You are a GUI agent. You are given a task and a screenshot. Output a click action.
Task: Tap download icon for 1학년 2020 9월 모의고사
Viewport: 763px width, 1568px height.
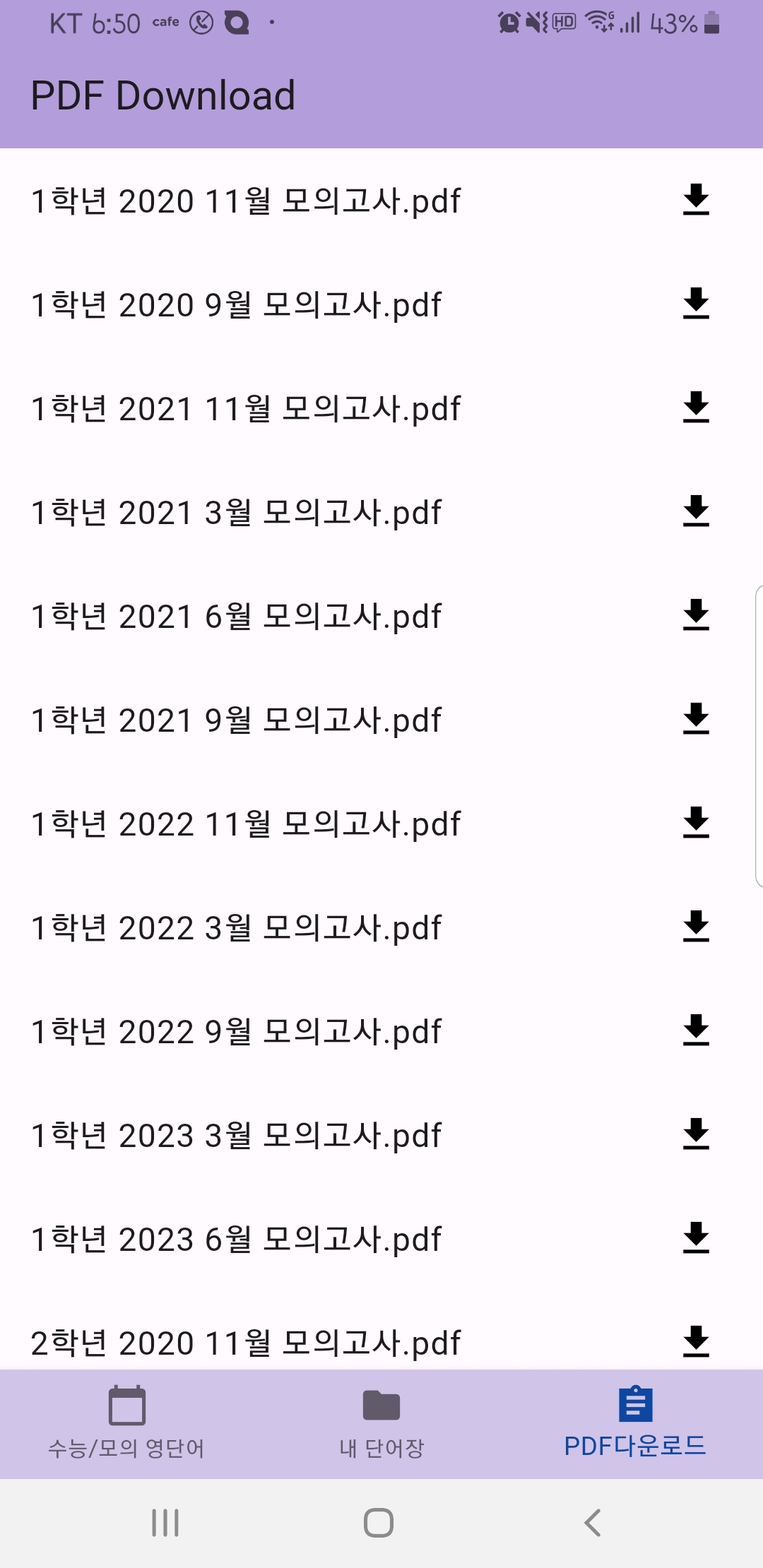click(696, 304)
